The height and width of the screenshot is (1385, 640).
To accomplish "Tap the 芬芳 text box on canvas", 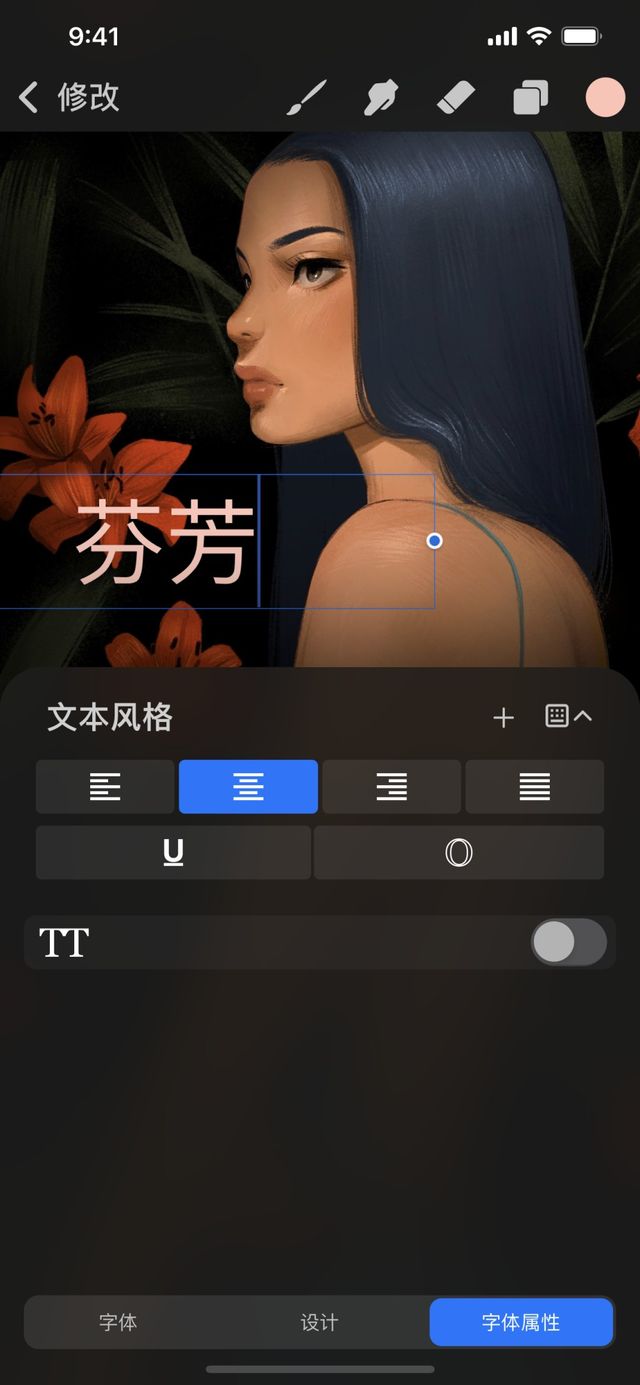I will pyautogui.click(x=166, y=541).
